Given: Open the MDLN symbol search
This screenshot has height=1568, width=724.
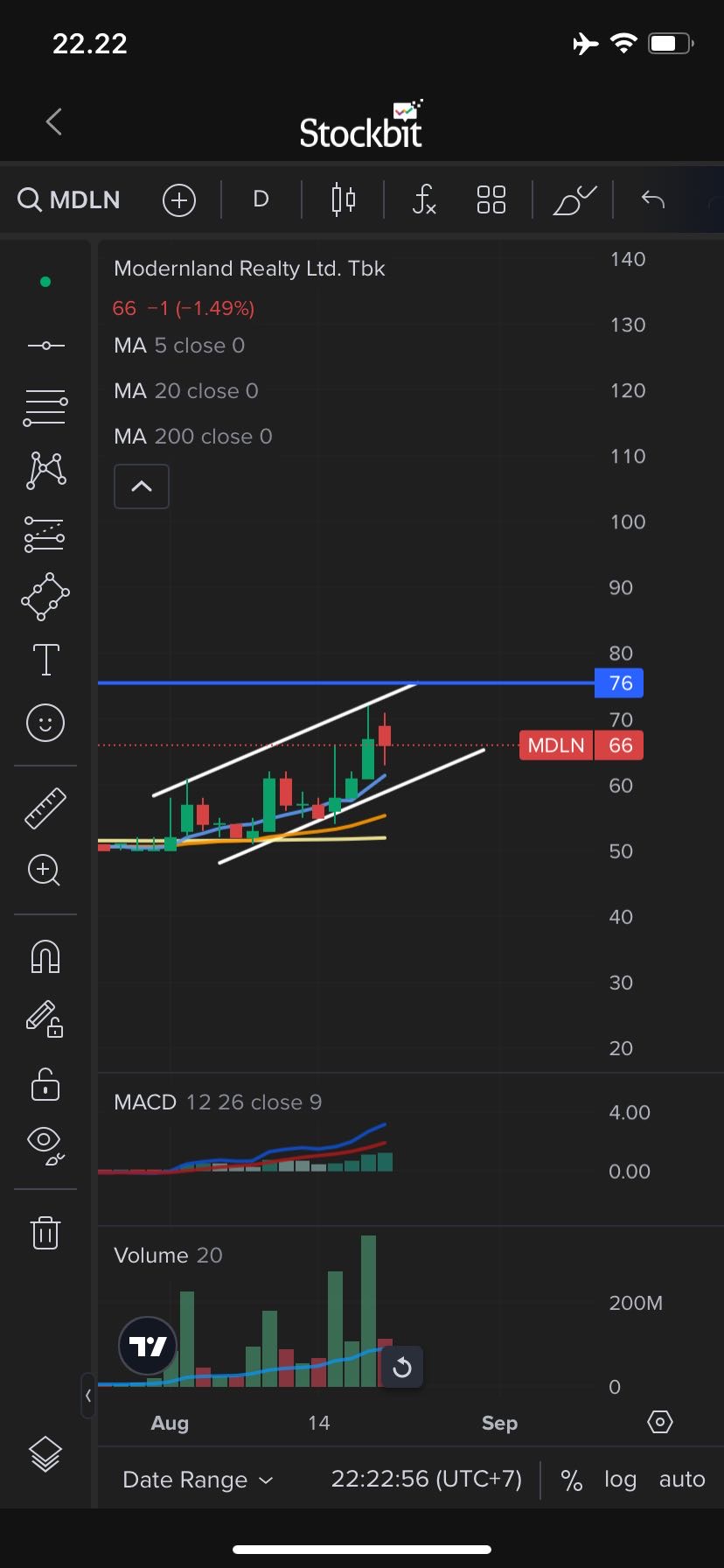Looking at the screenshot, I should 70,199.
